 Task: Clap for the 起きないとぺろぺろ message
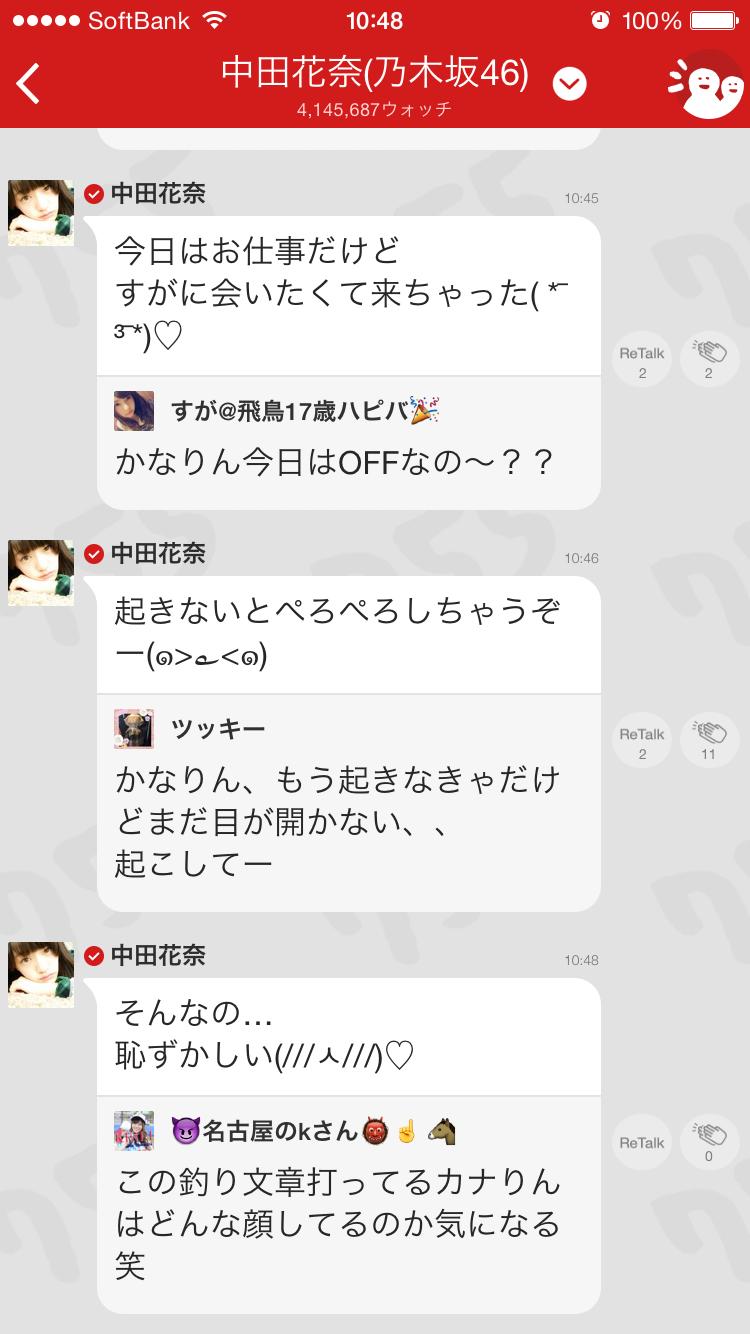coord(709,741)
